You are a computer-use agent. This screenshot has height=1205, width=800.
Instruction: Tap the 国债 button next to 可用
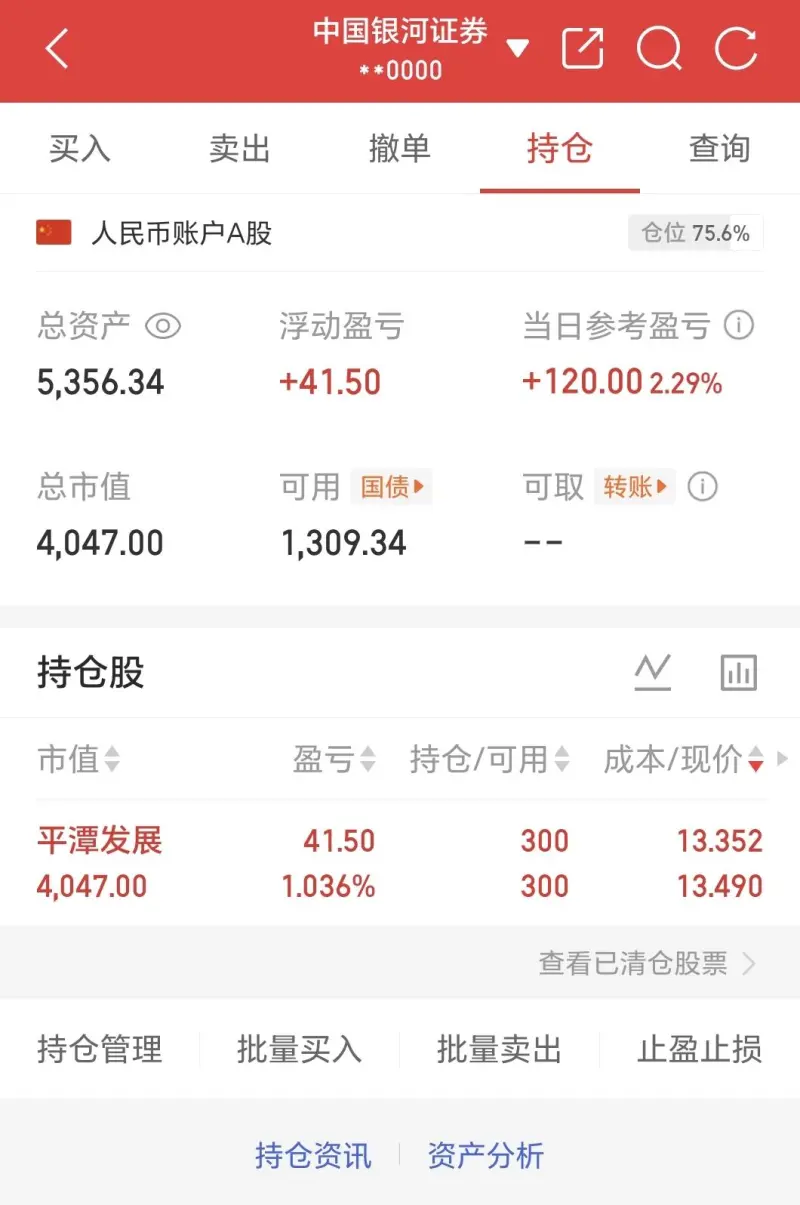point(392,487)
